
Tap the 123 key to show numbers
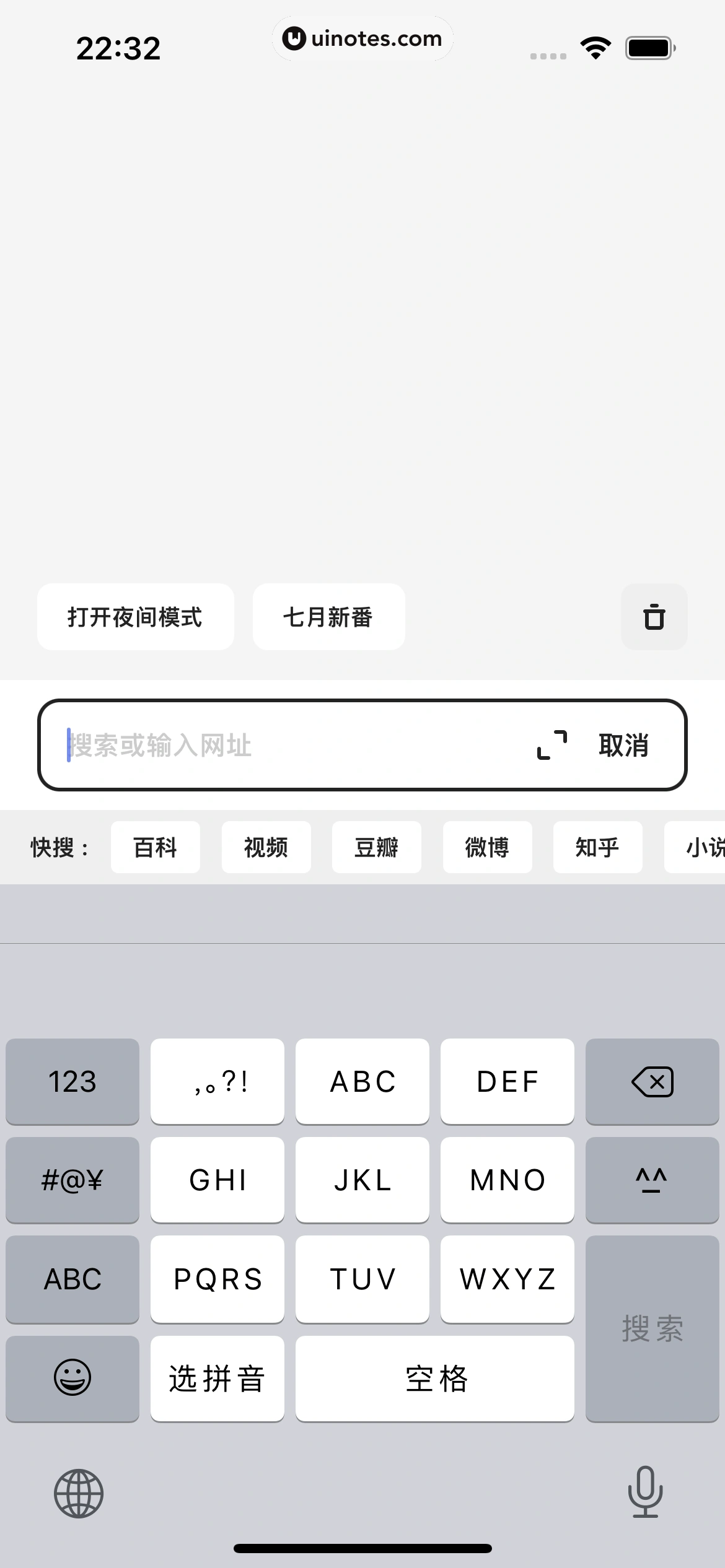point(72,1081)
